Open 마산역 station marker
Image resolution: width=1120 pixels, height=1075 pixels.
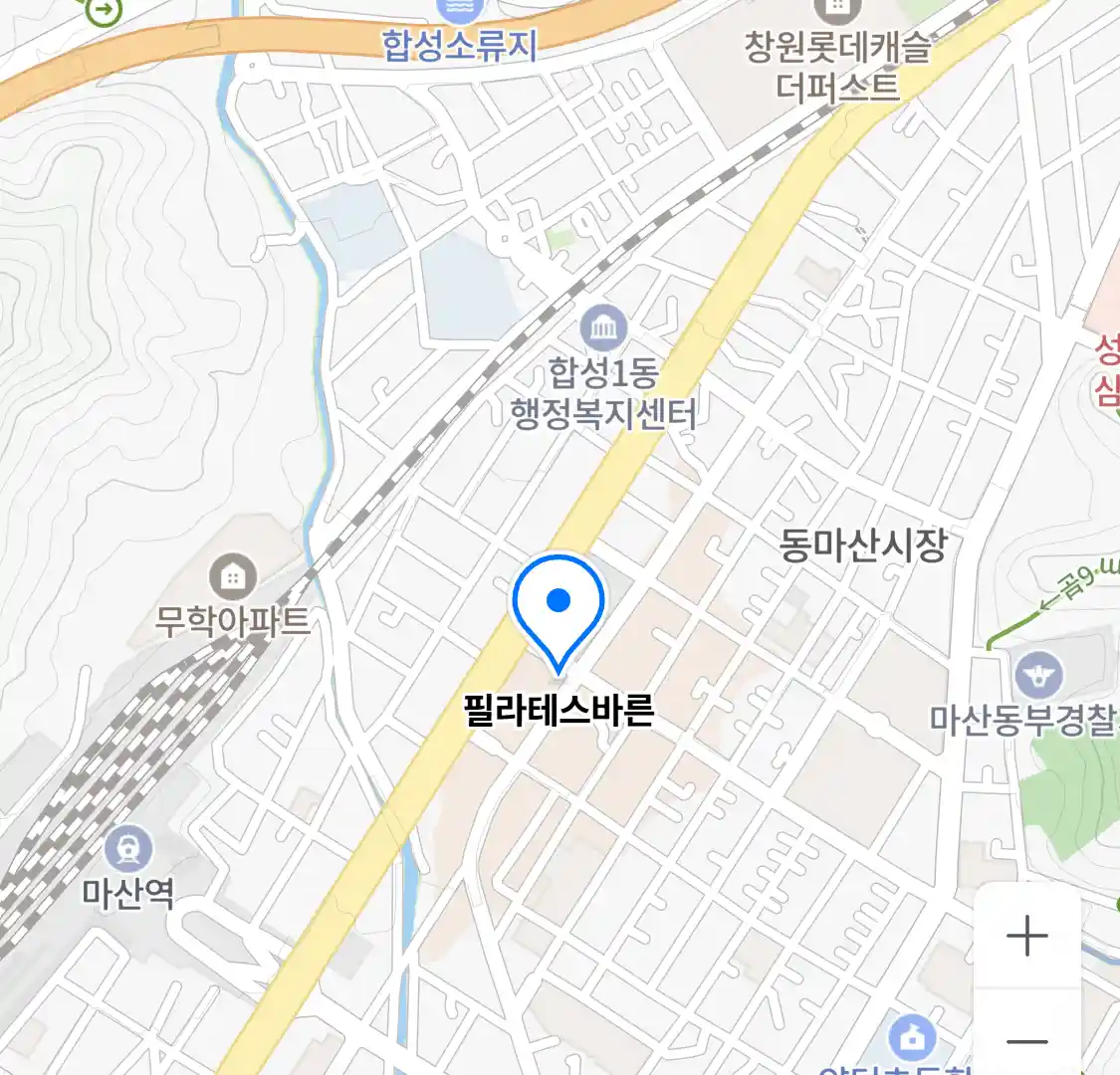[129, 850]
